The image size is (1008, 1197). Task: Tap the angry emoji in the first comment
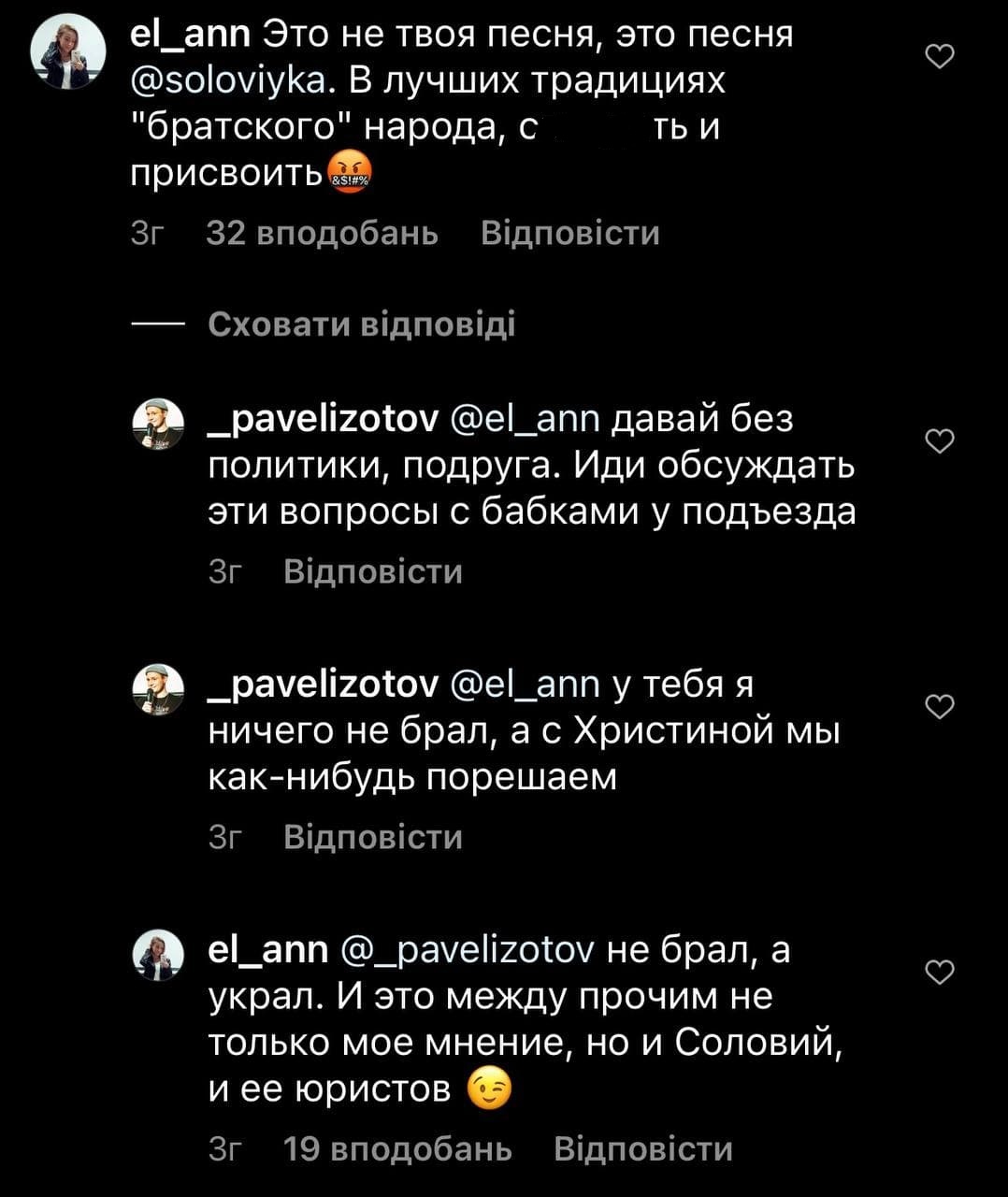pyautogui.click(x=351, y=172)
